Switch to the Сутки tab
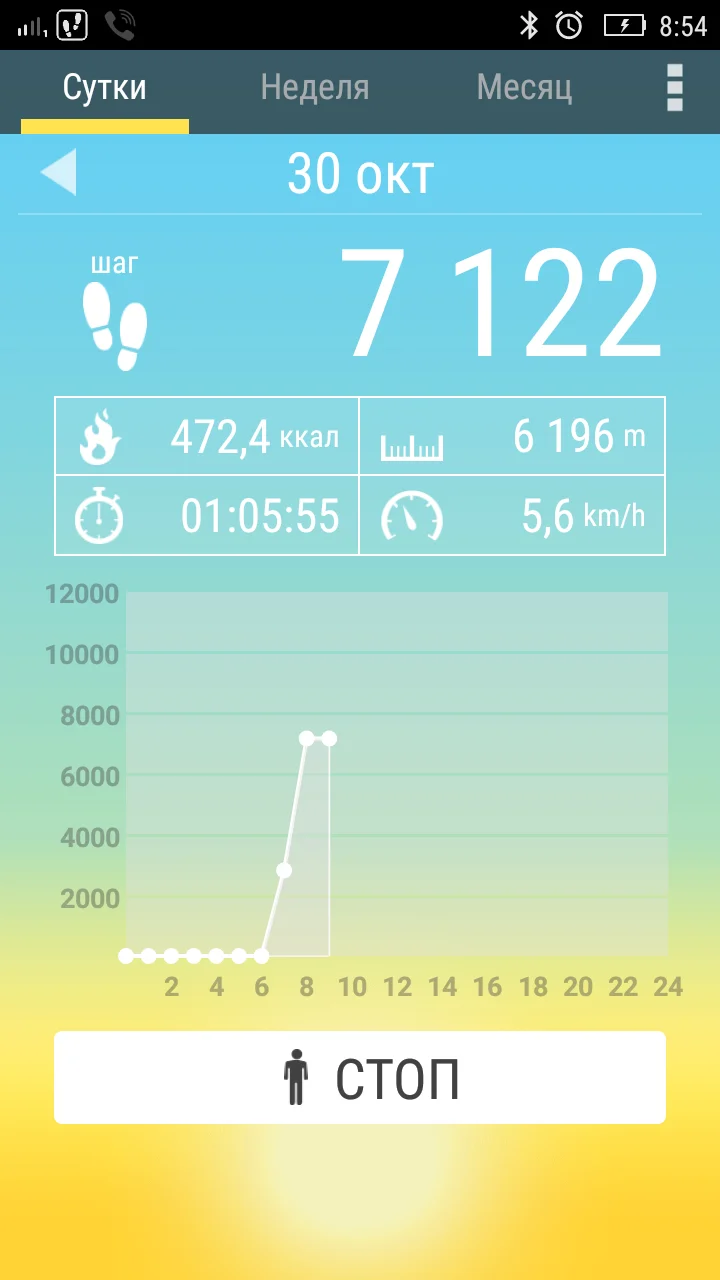 (105, 88)
